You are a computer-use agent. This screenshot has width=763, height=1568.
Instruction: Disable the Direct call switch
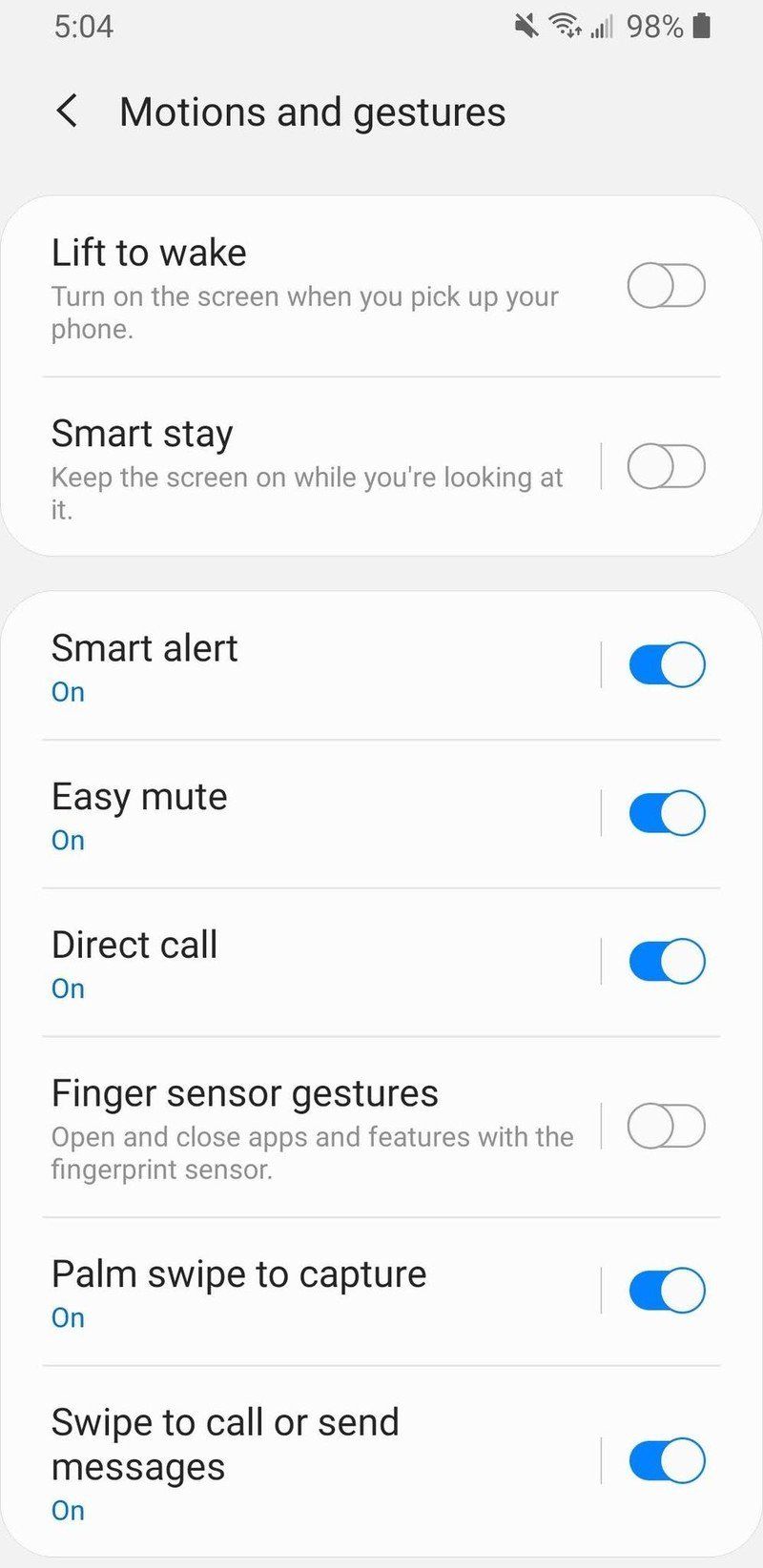665,961
